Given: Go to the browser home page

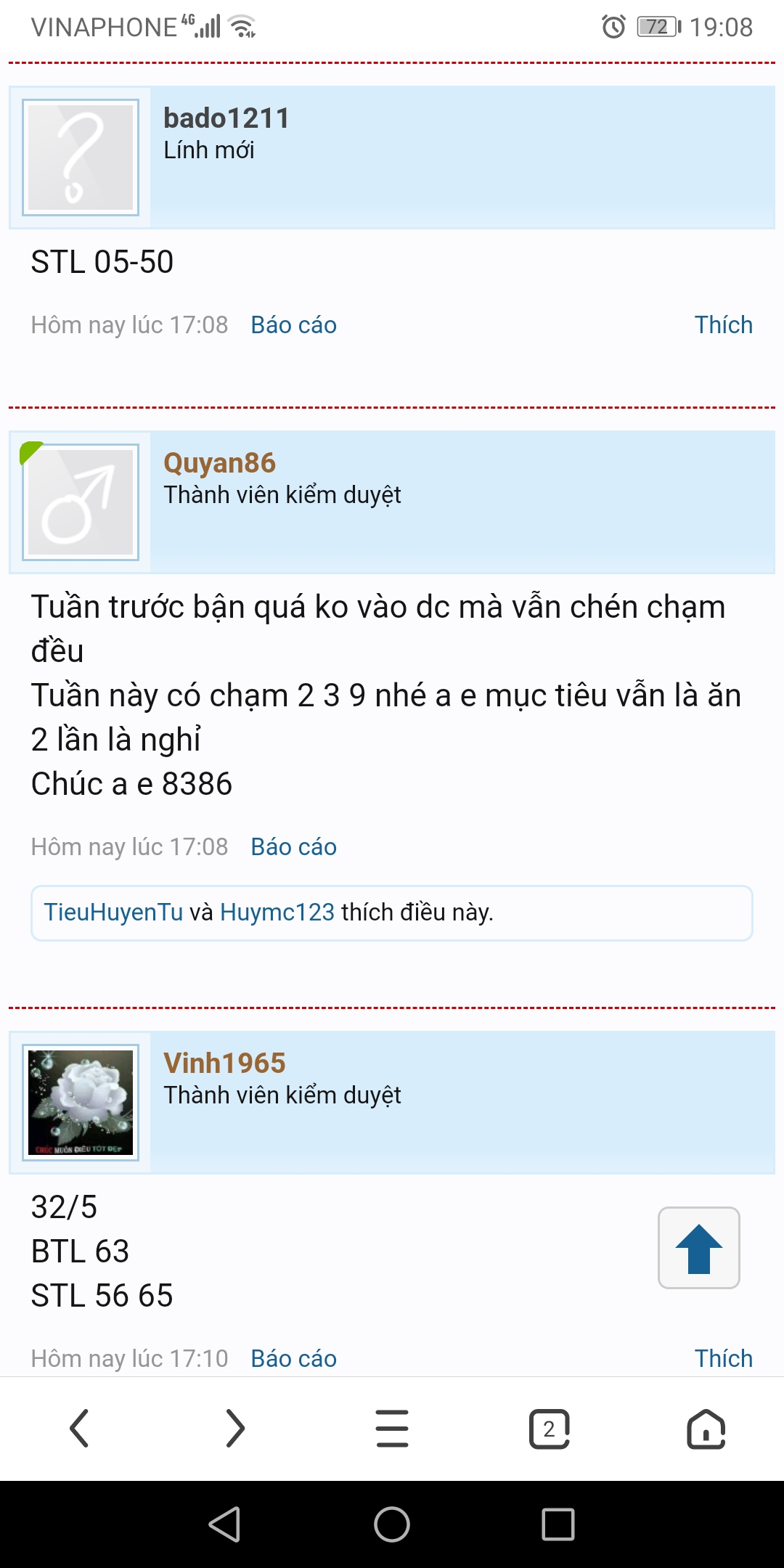Looking at the screenshot, I should tap(706, 1429).
